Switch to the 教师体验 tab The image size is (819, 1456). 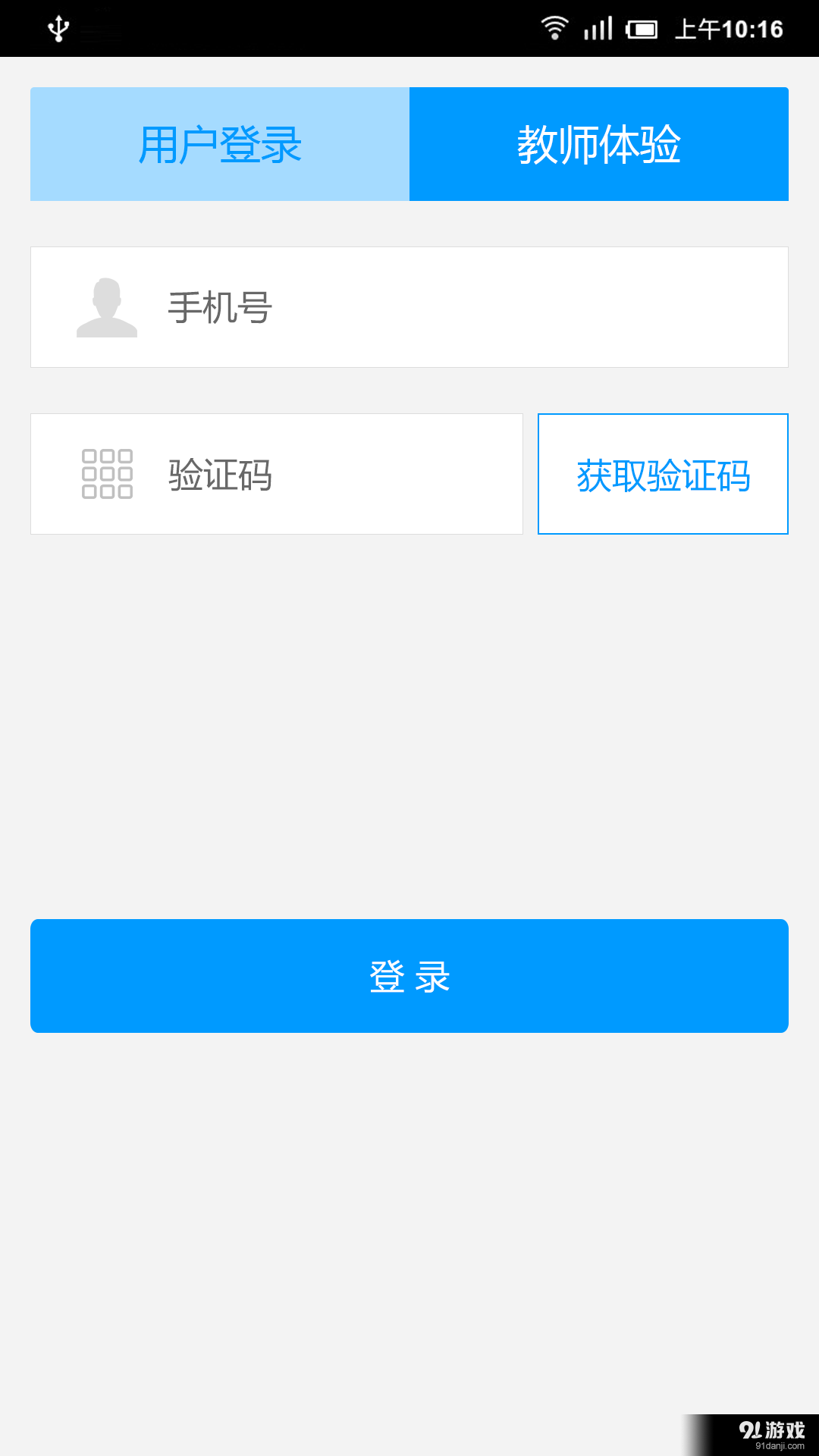coord(599,144)
